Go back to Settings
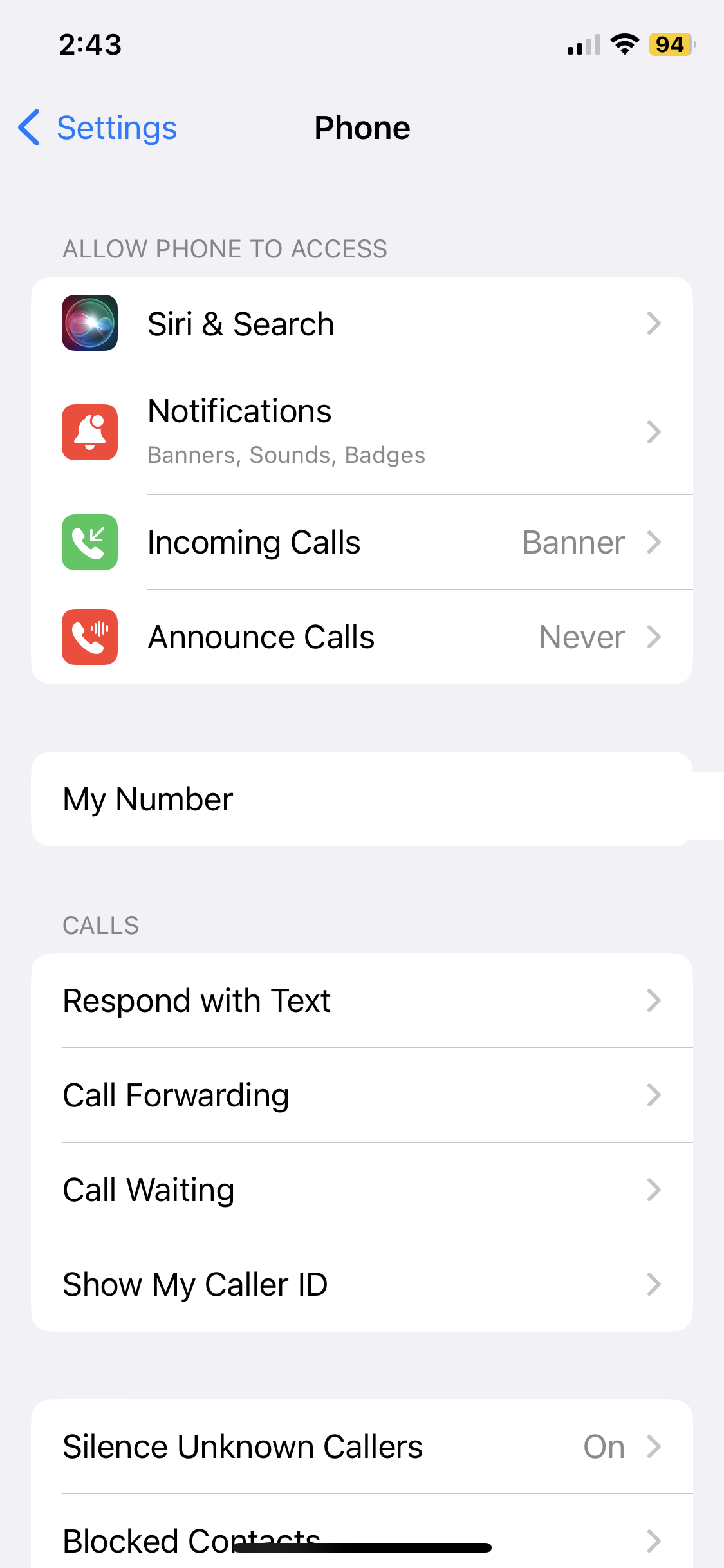 click(97, 127)
